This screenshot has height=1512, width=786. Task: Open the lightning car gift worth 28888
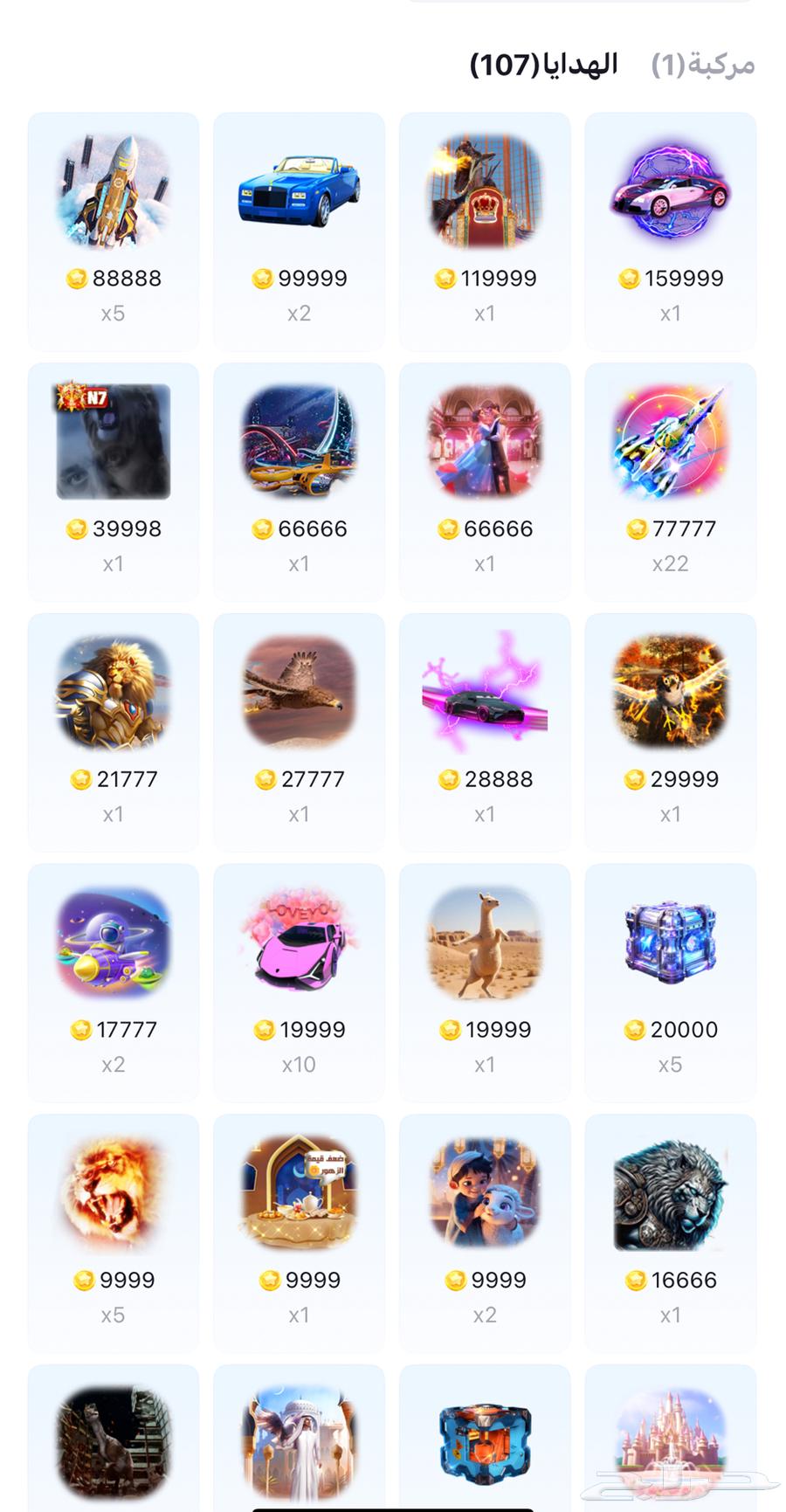click(x=485, y=731)
